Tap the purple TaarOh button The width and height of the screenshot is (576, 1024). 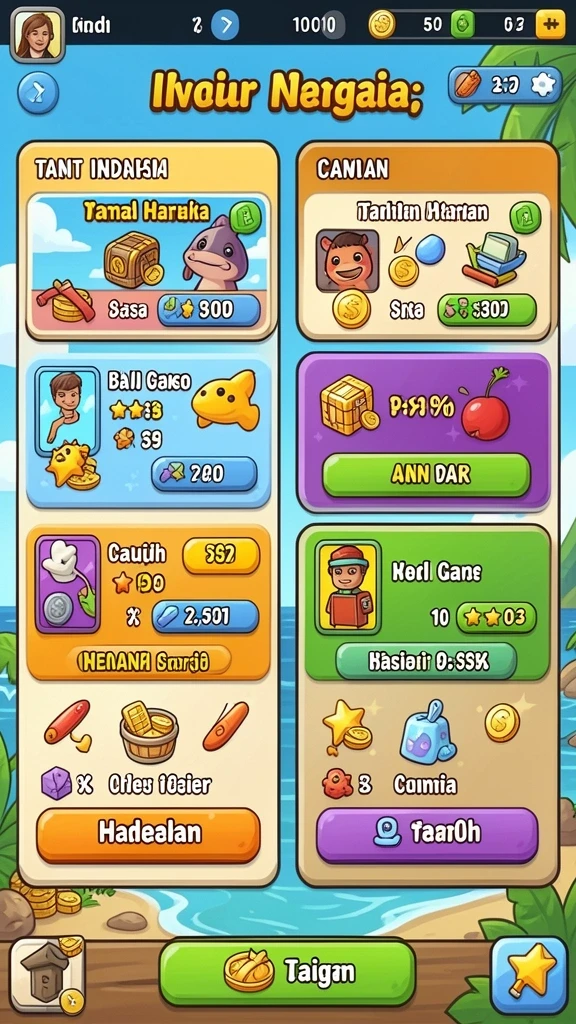[427, 835]
